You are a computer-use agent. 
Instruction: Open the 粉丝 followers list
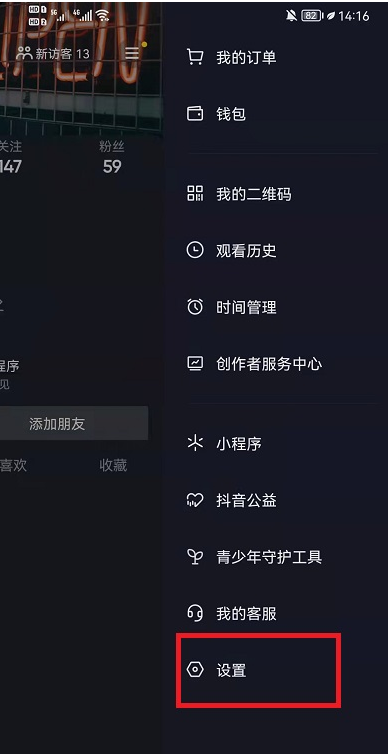112,158
